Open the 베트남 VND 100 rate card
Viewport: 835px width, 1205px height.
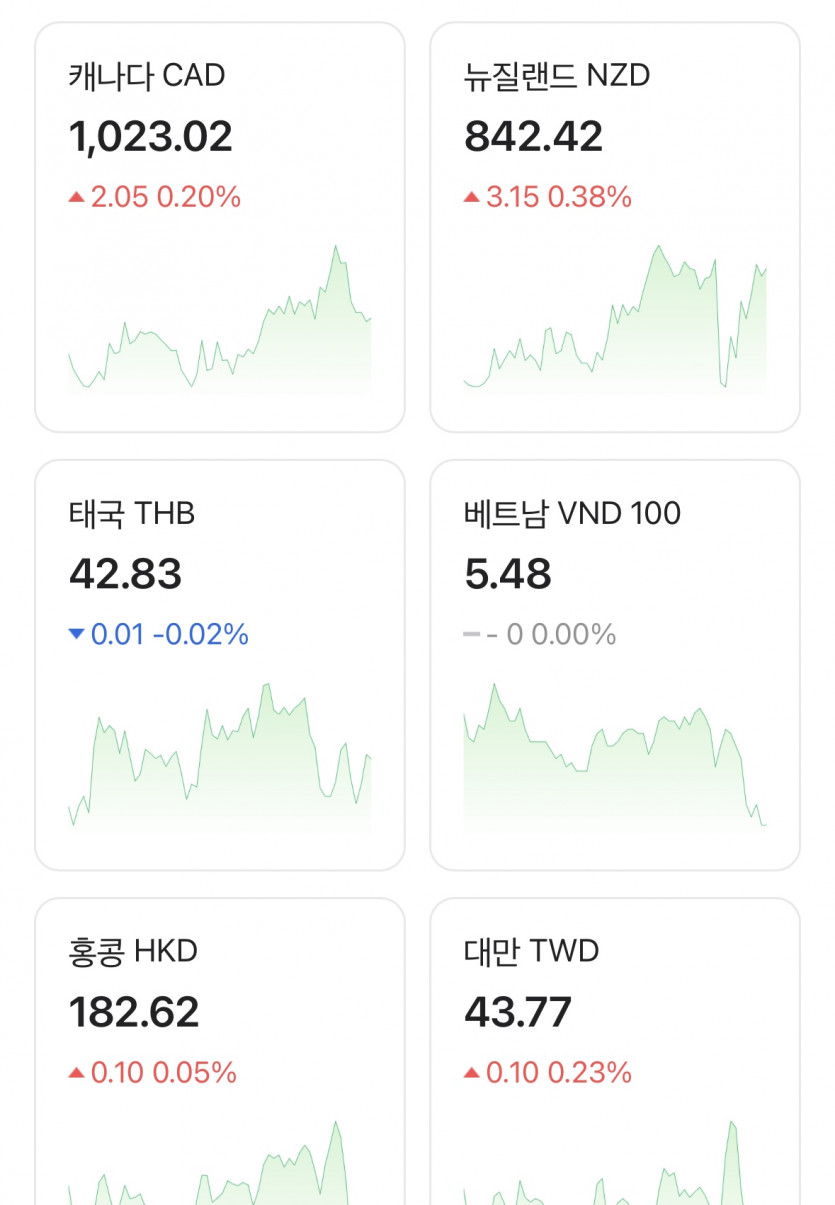pos(614,665)
